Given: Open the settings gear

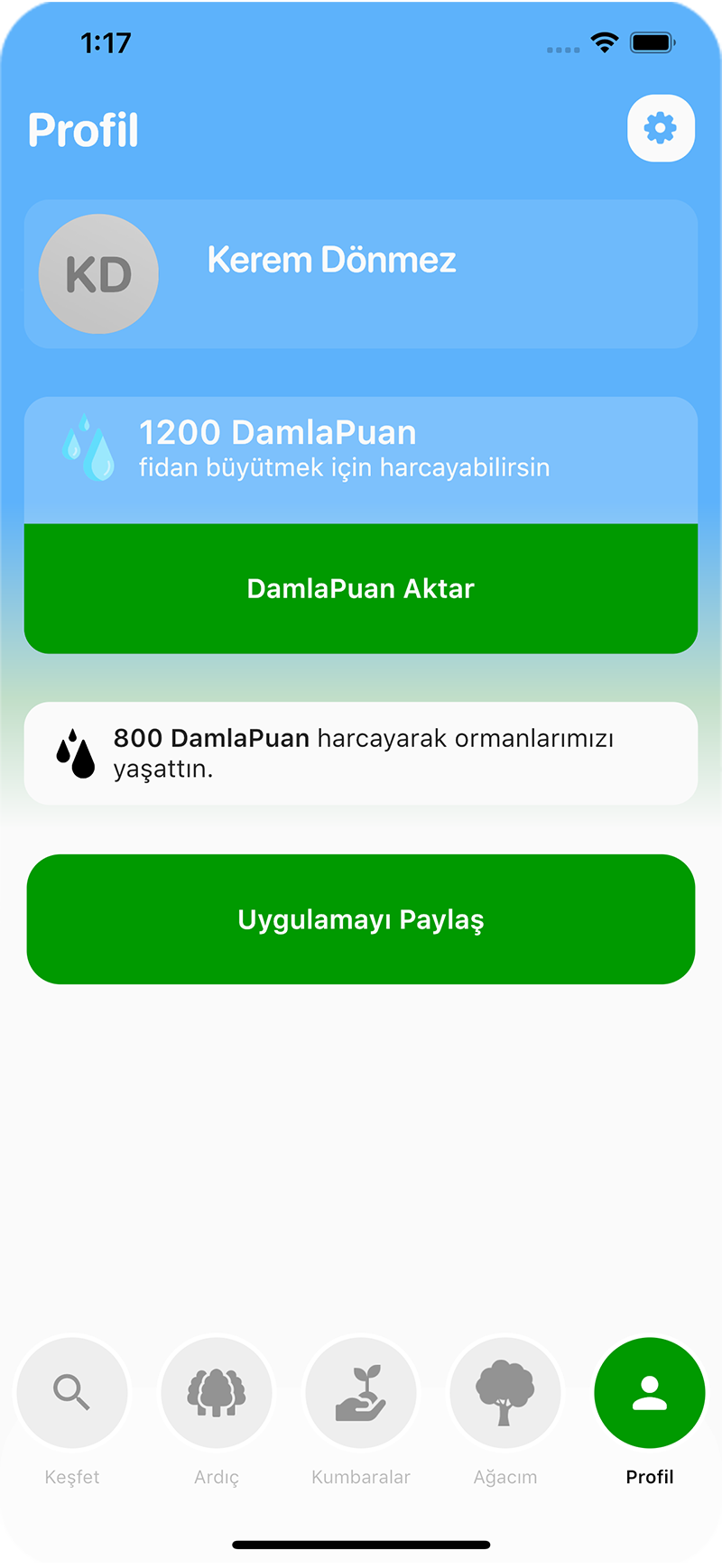Looking at the screenshot, I should pyautogui.click(x=661, y=128).
